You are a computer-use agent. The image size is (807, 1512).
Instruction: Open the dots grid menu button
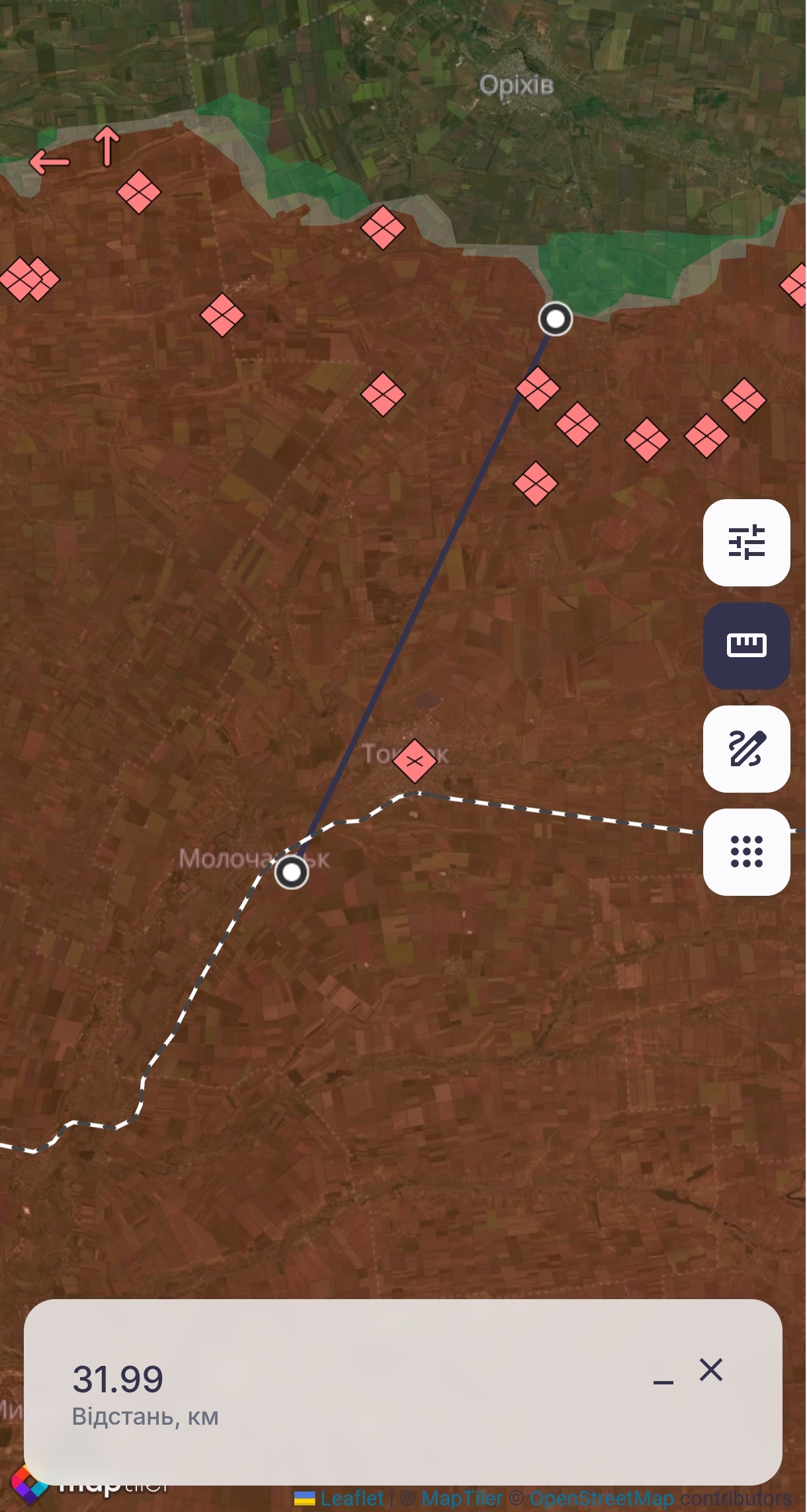pos(746,852)
